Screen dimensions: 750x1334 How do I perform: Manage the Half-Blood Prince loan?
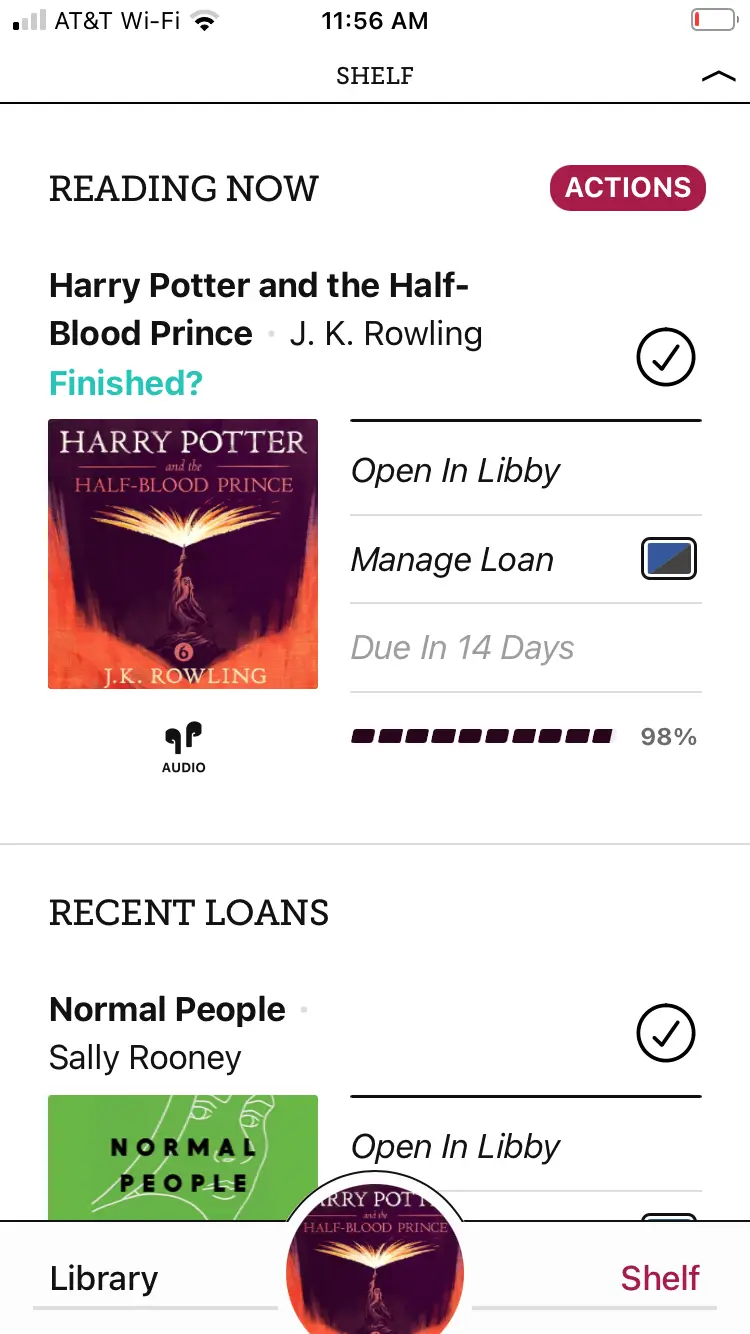pos(452,560)
